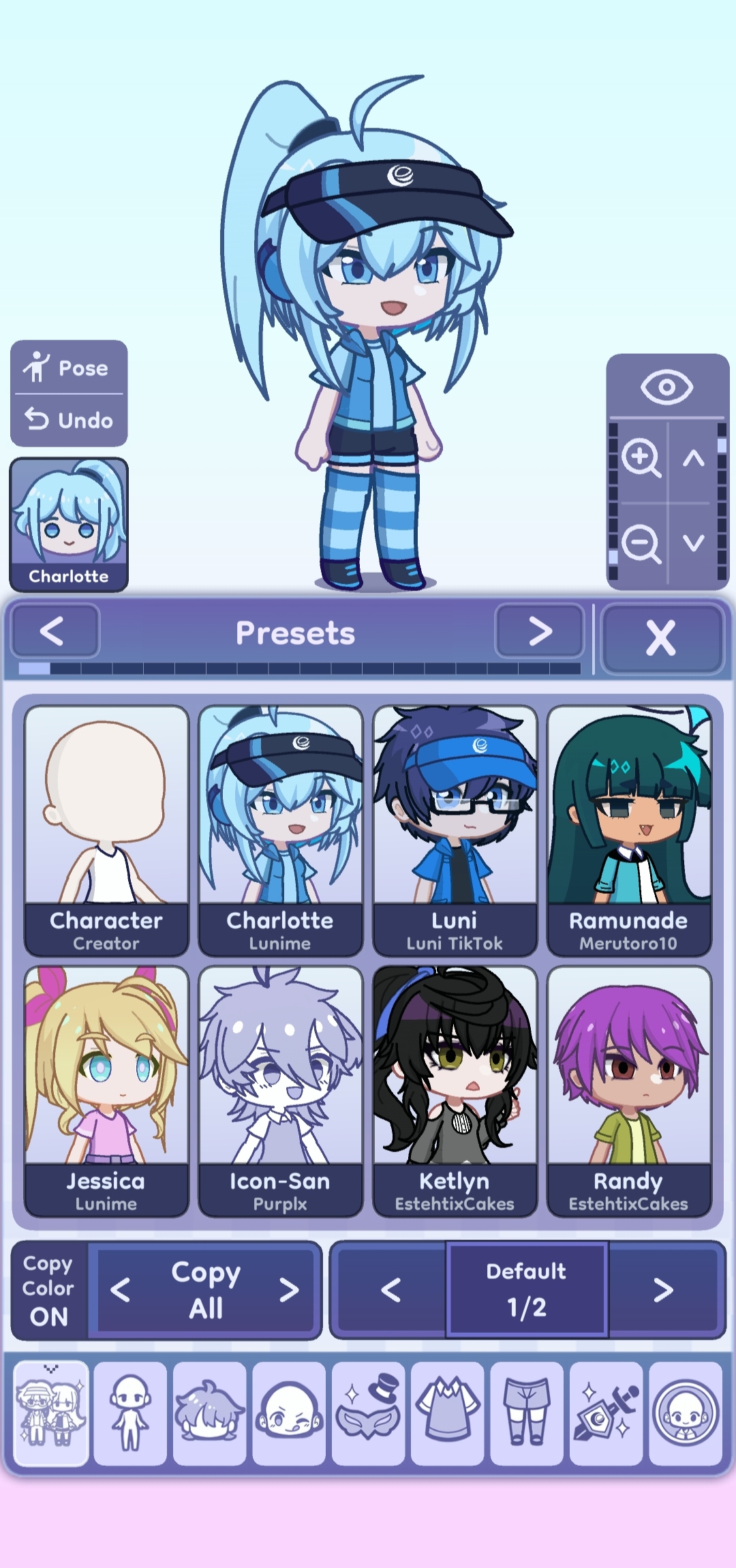Screen dimensions: 736x1568
Task: Toggle Copy Color setting
Action: coord(49,1290)
